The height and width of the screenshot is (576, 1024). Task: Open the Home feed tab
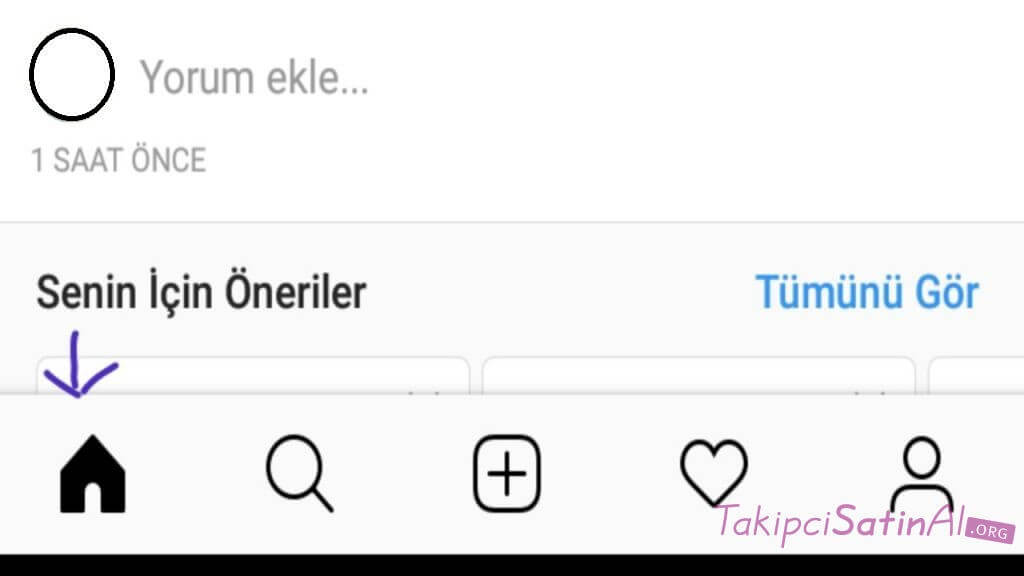(92, 474)
